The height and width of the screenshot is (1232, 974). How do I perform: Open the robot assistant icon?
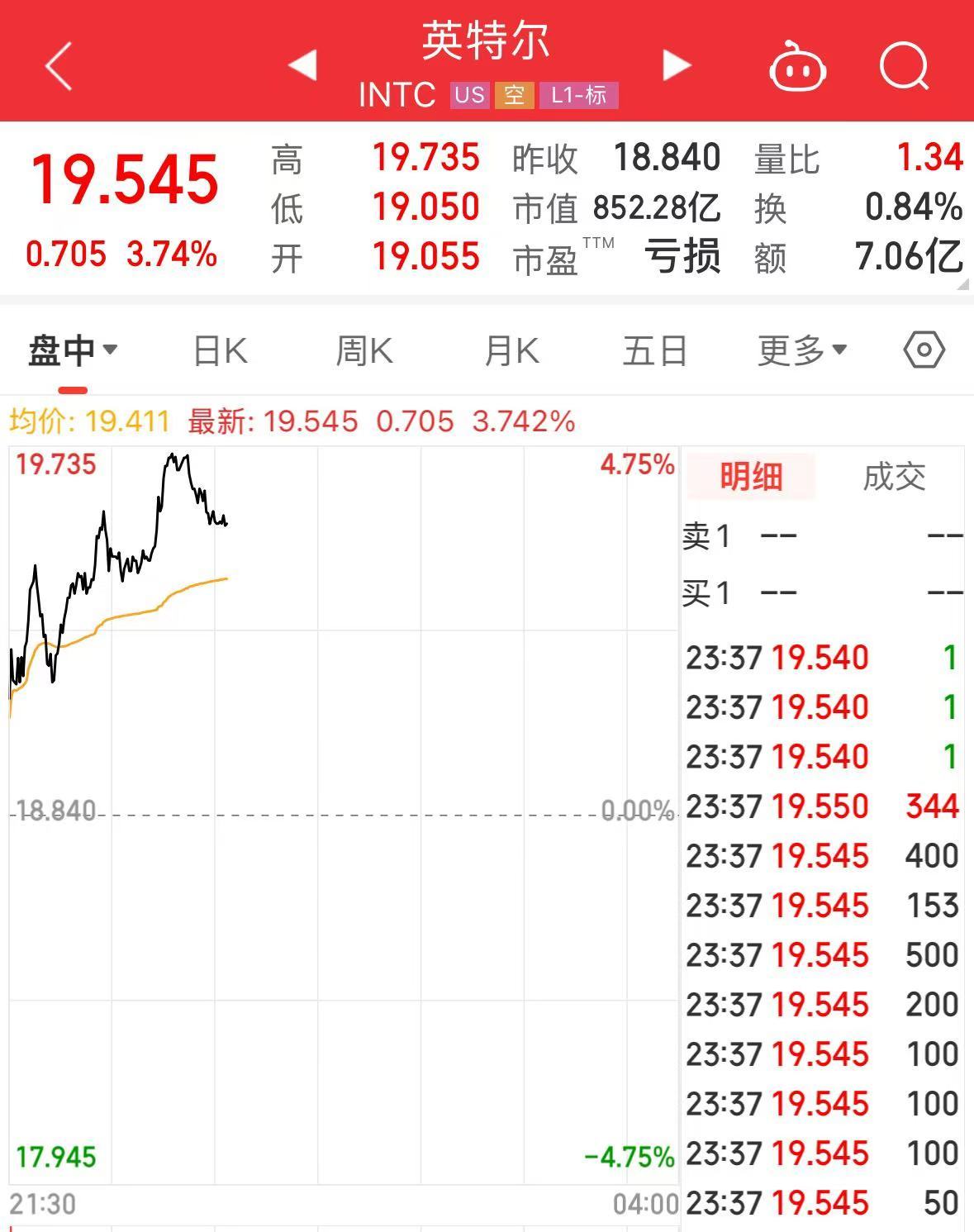click(797, 67)
